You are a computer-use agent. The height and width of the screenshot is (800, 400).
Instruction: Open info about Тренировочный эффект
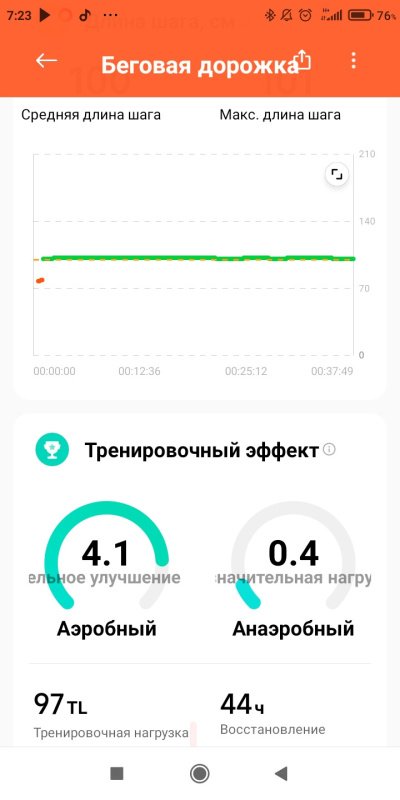pos(330,449)
